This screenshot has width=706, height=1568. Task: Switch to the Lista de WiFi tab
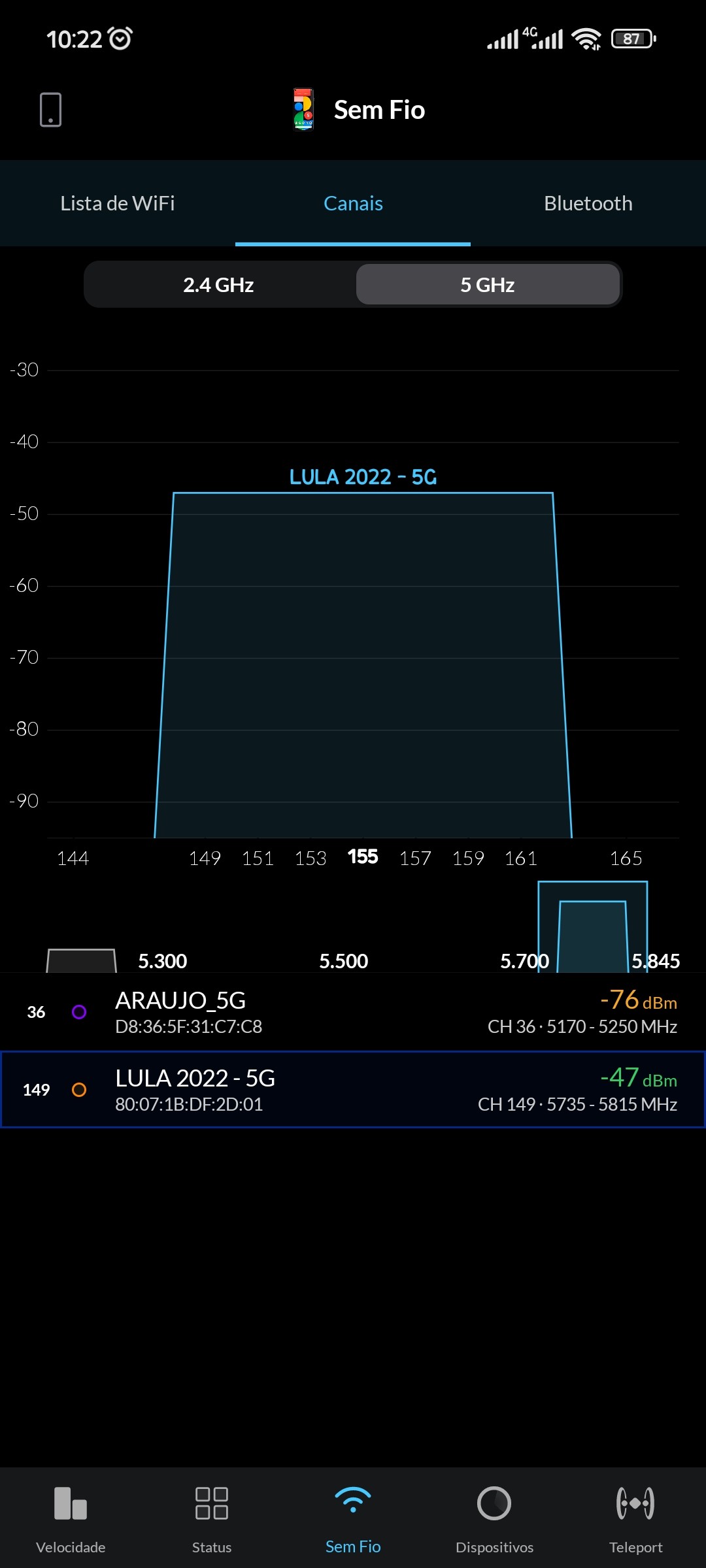[x=118, y=203]
